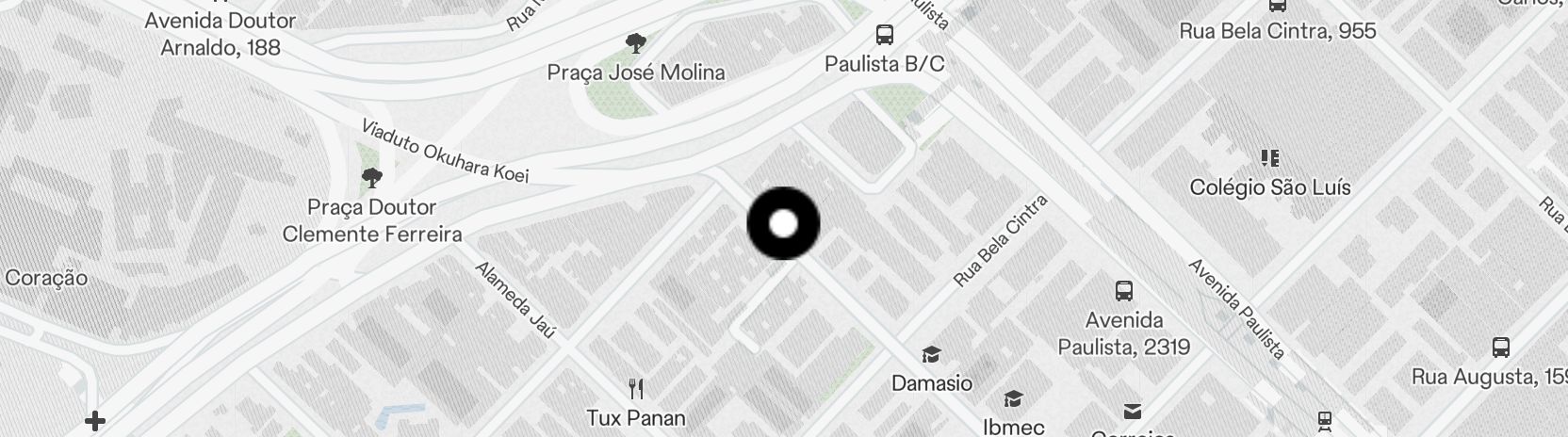This screenshot has width=1568, height=437.
Task: Open the Tux Panan restaurant marker
Action: tap(636, 388)
